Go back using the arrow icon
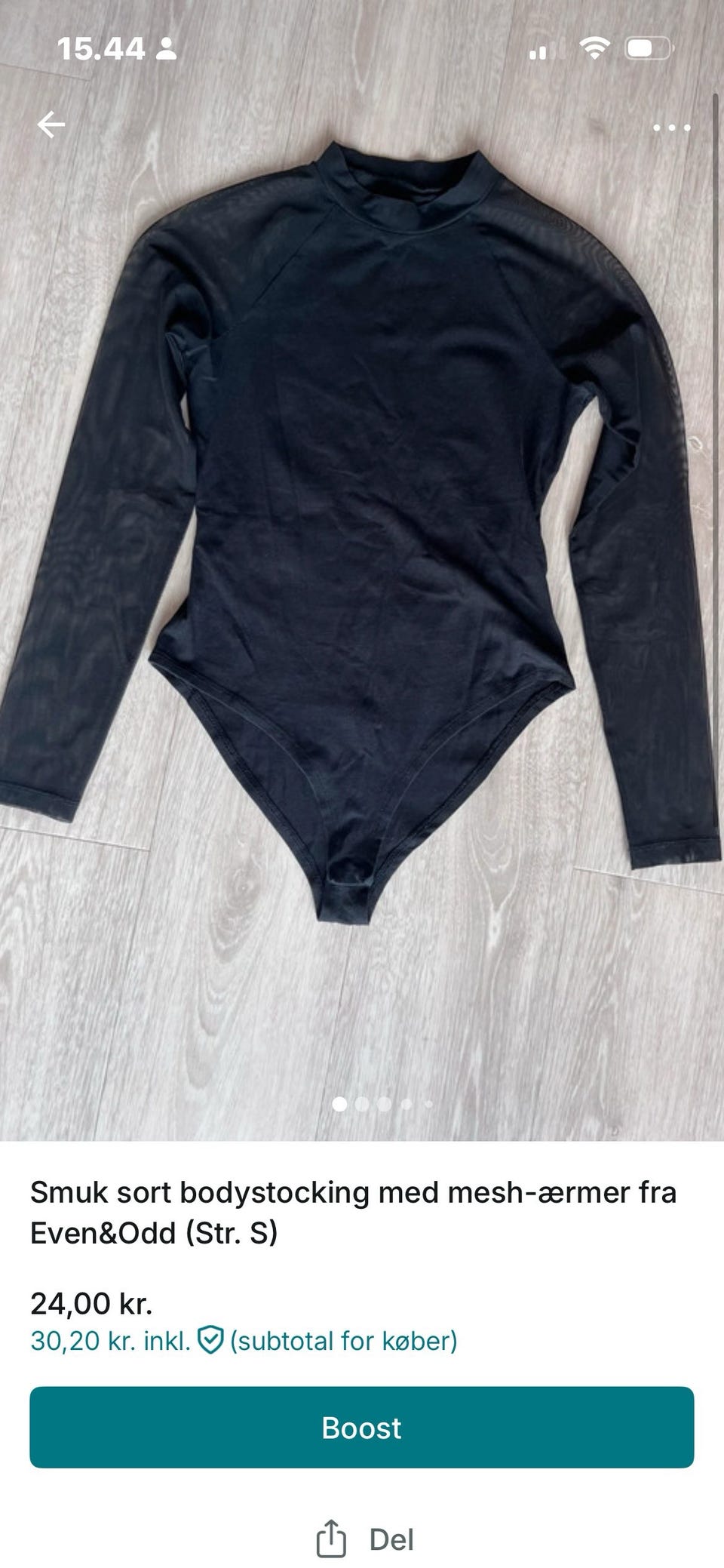The width and height of the screenshot is (724, 1568). [51, 125]
